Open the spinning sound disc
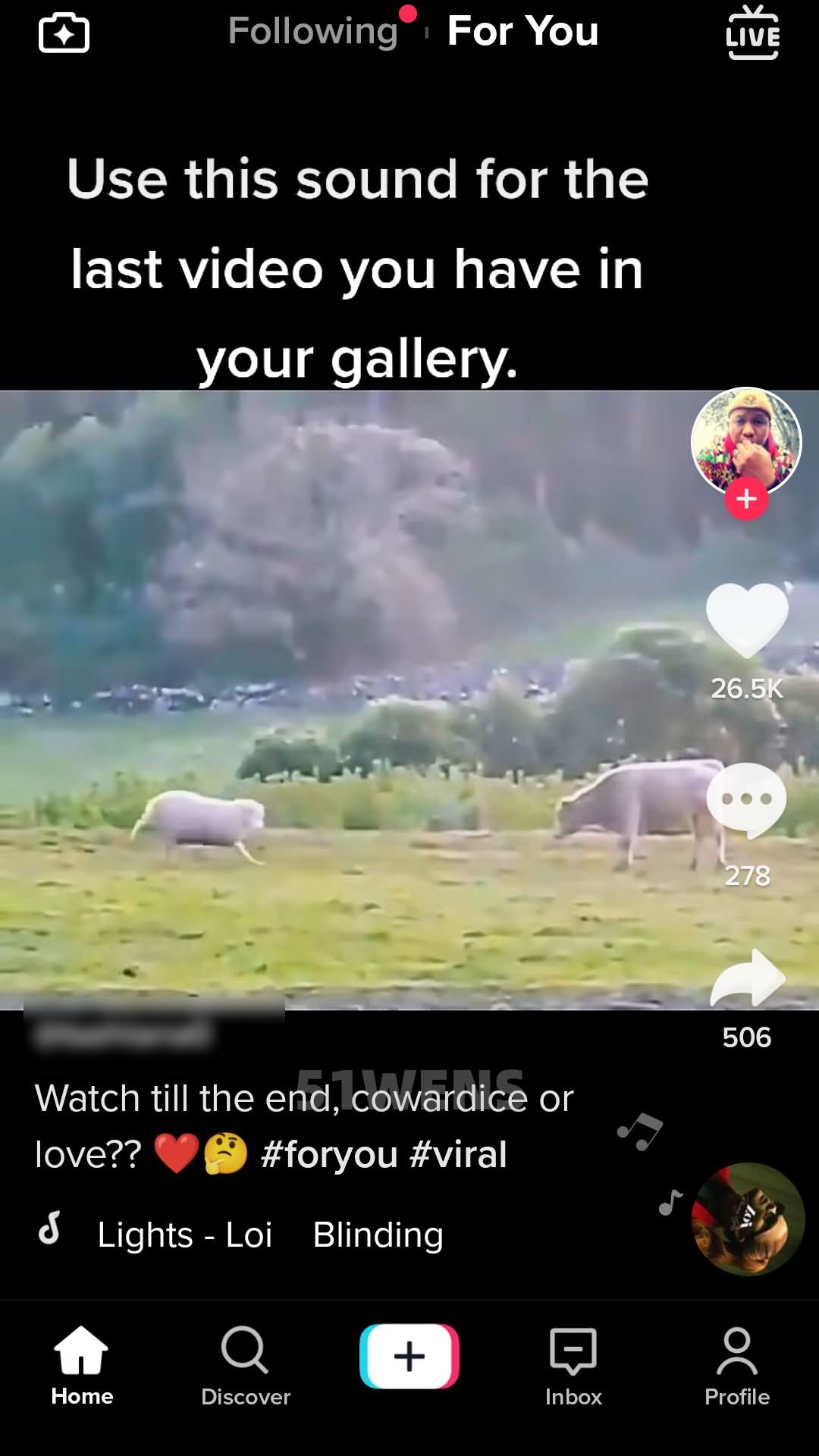 pos(748,1219)
